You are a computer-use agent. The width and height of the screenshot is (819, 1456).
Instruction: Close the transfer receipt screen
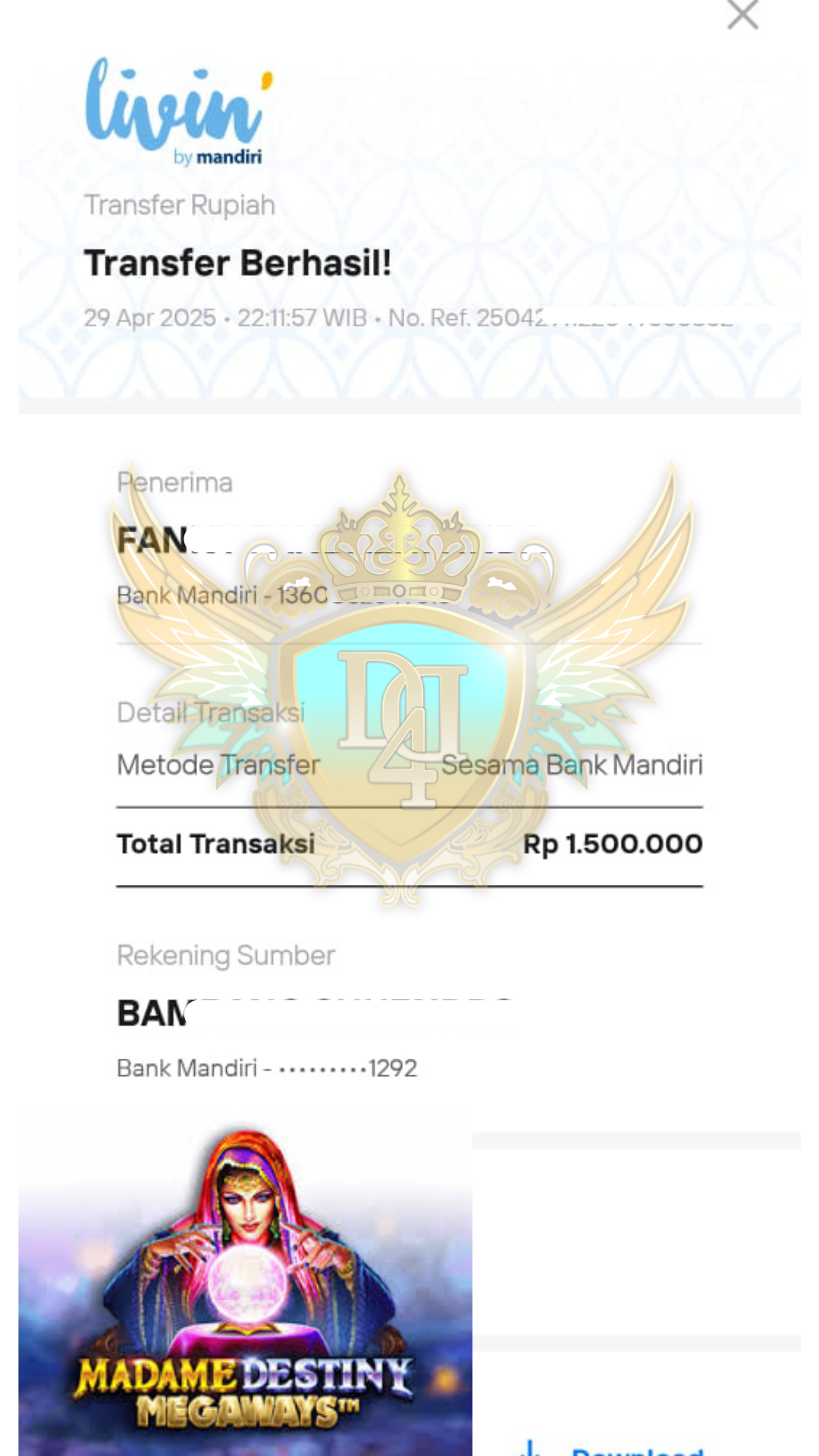coord(742,14)
